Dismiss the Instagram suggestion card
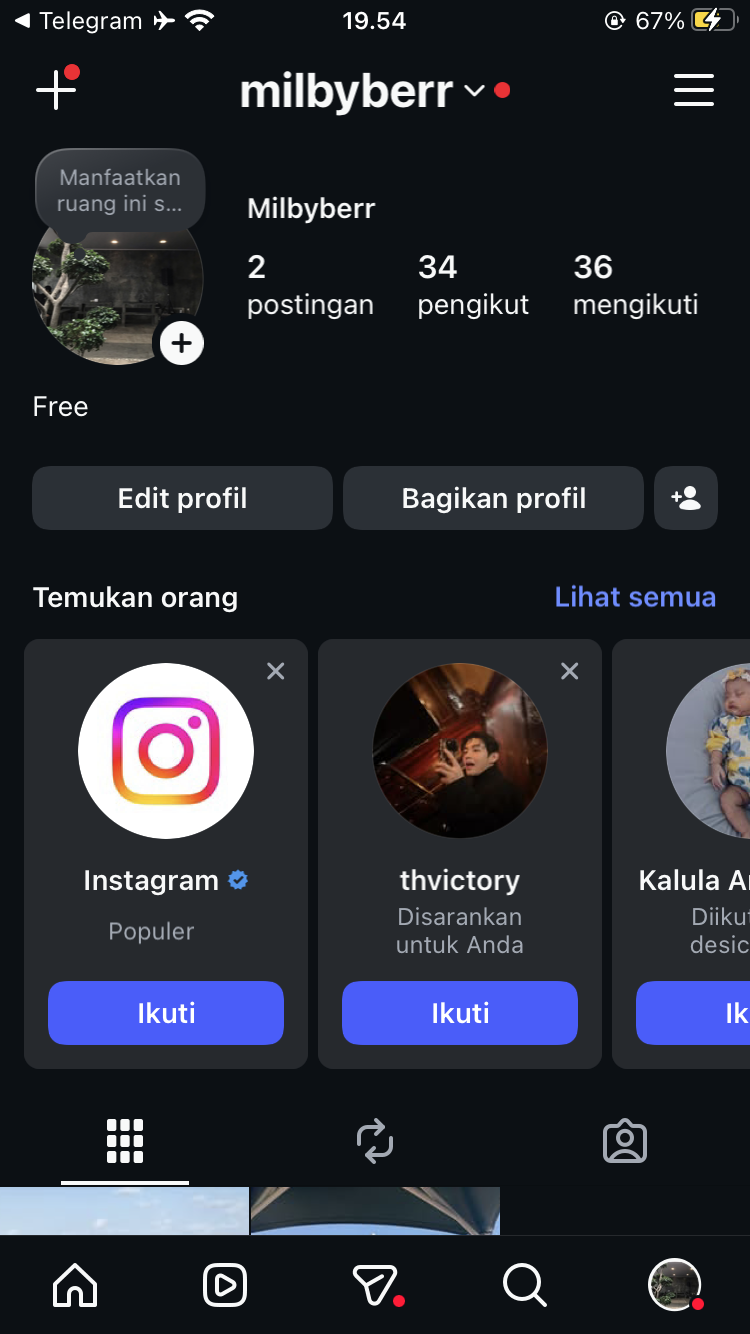The height and width of the screenshot is (1334, 750). click(x=276, y=671)
